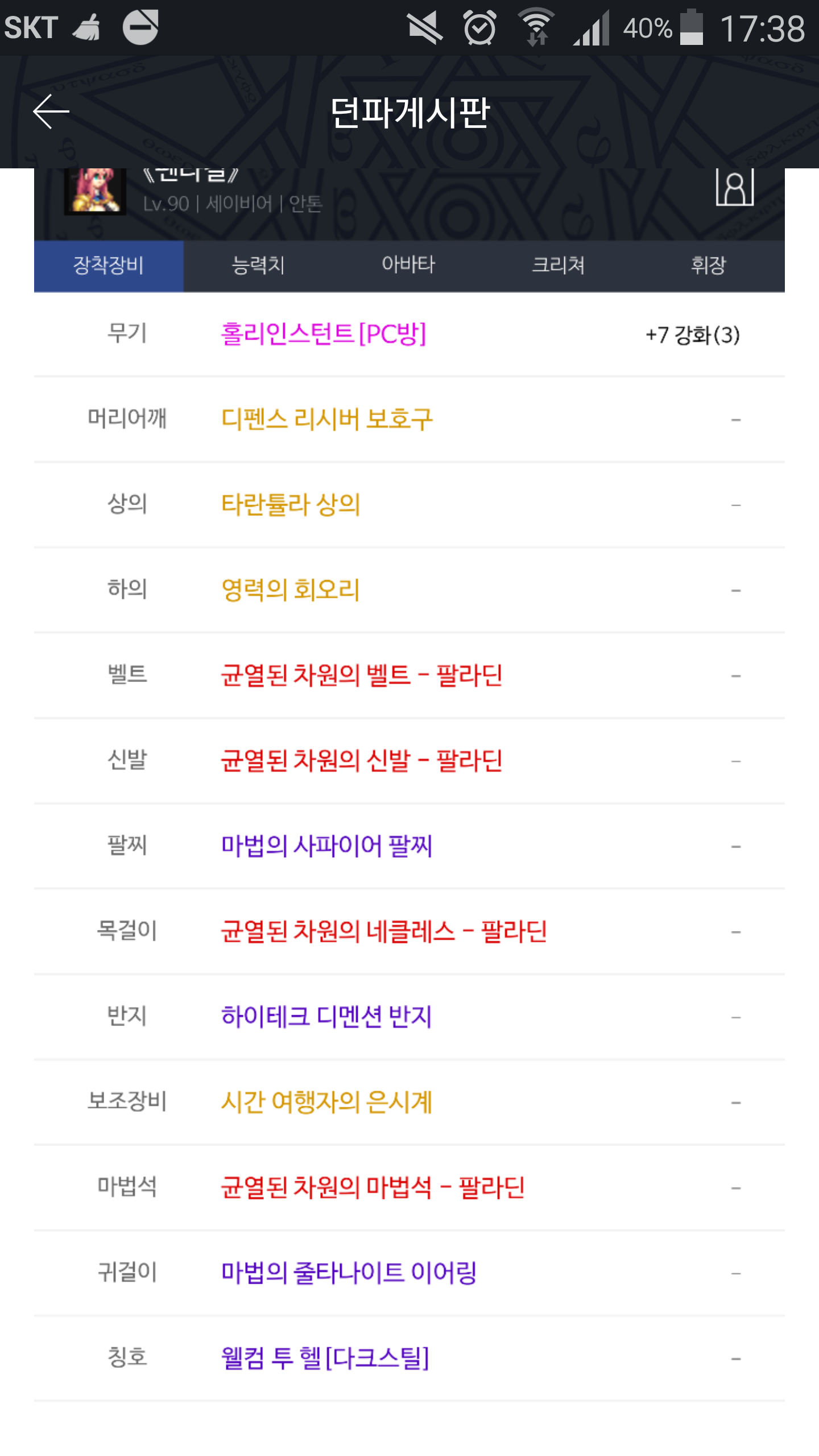The width and height of the screenshot is (819, 1456).
Task: Open 시간 여행자의 은시계 item
Action: tap(327, 1102)
